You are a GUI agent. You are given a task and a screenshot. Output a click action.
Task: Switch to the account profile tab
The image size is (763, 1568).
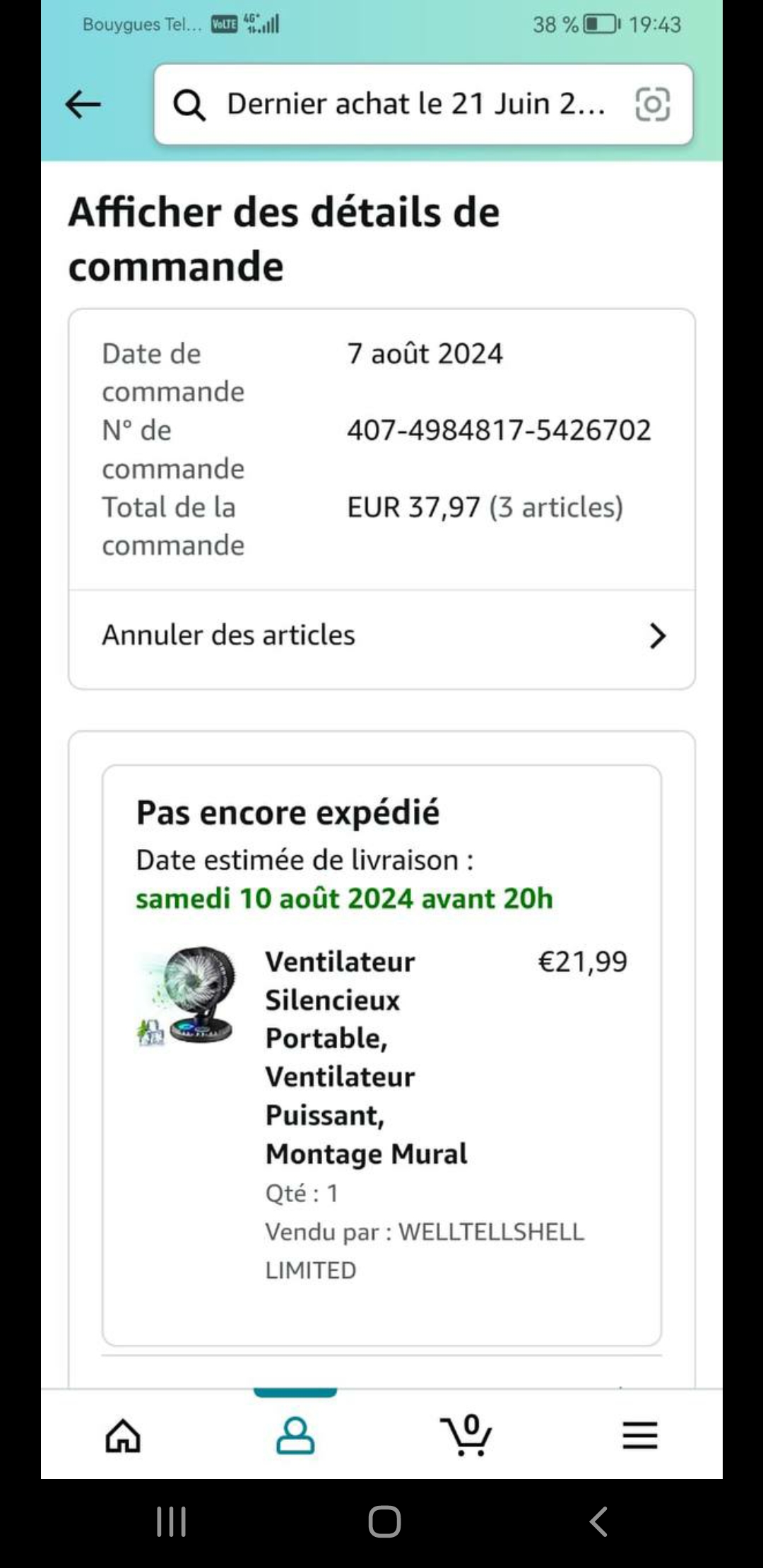(295, 1435)
